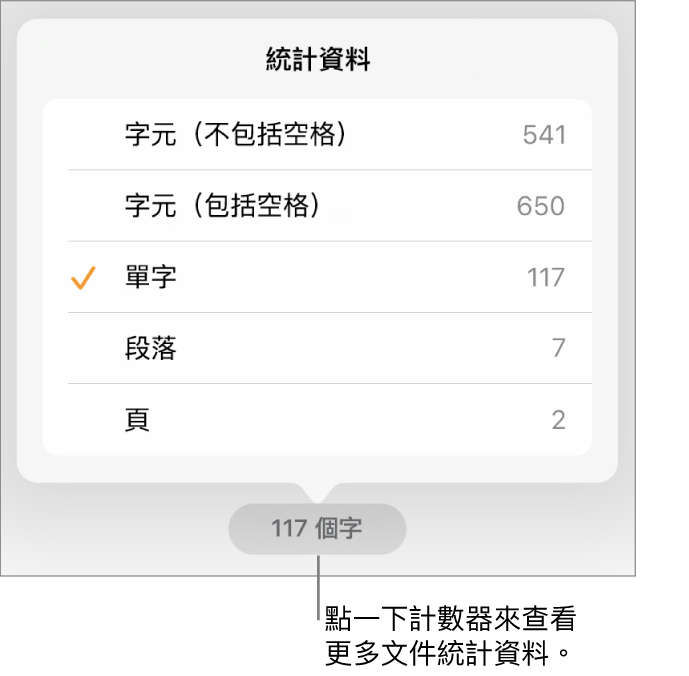Show 段落 count in counter
The height and width of the screenshot is (676, 689).
click(318, 348)
